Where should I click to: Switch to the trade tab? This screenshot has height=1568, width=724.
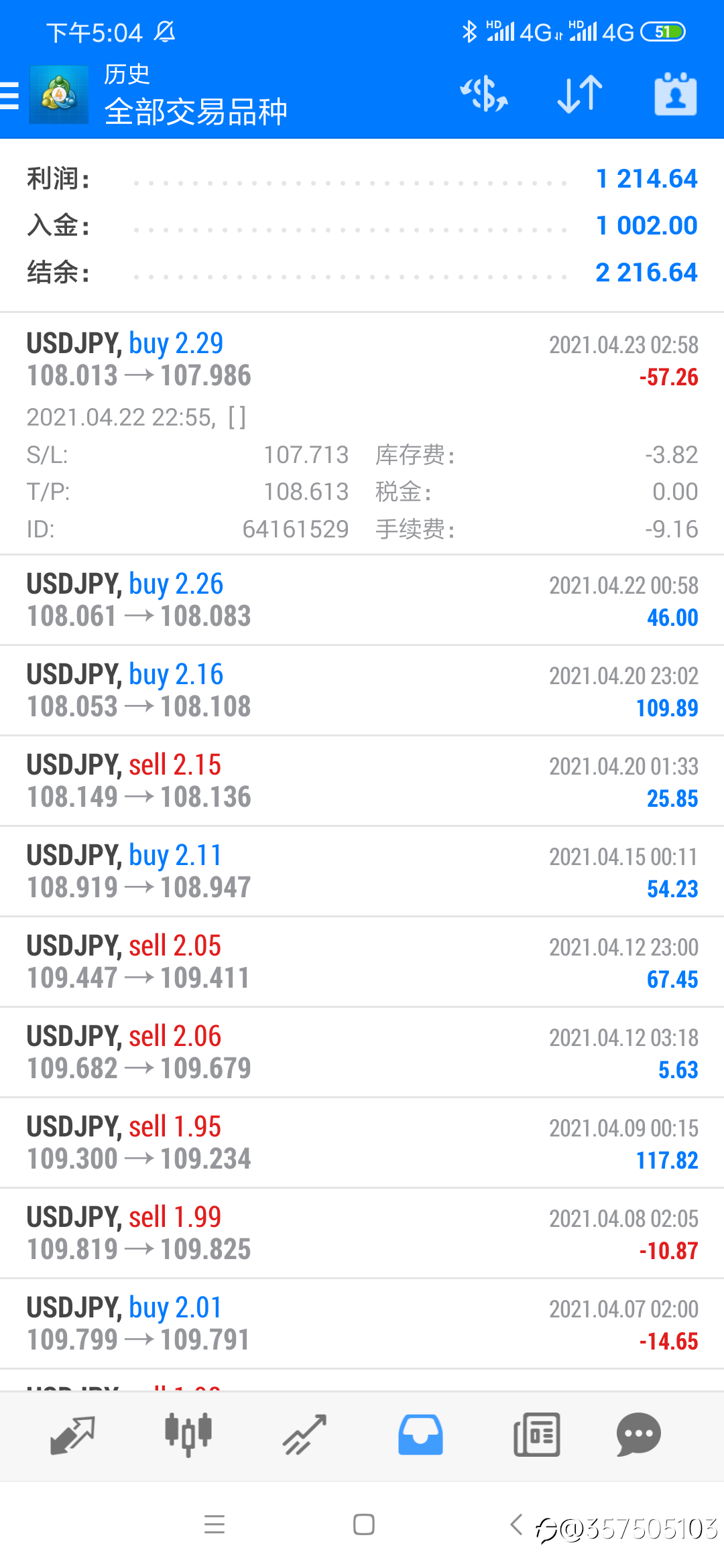coord(304,1435)
